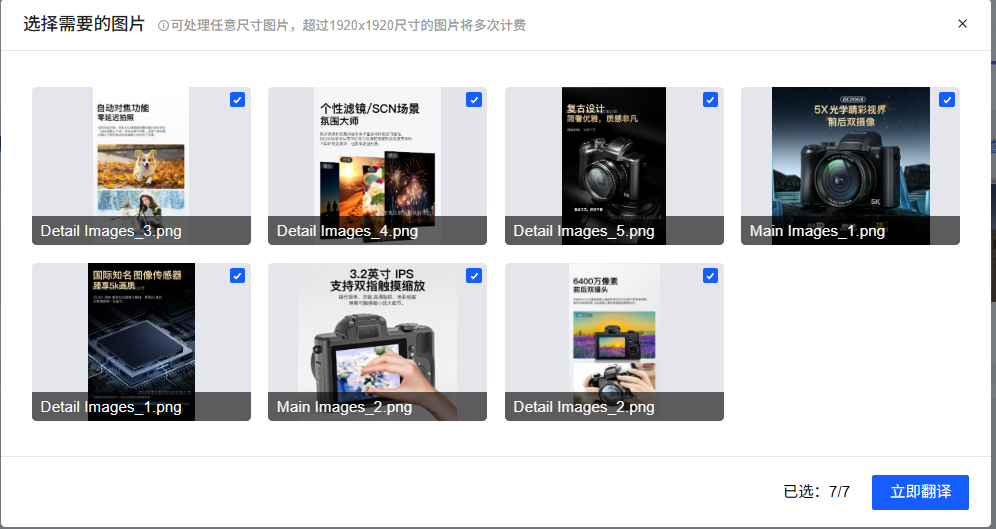Close the image selection dialog
Image resolution: width=996 pixels, height=529 pixels.
click(x=962, y=24)
